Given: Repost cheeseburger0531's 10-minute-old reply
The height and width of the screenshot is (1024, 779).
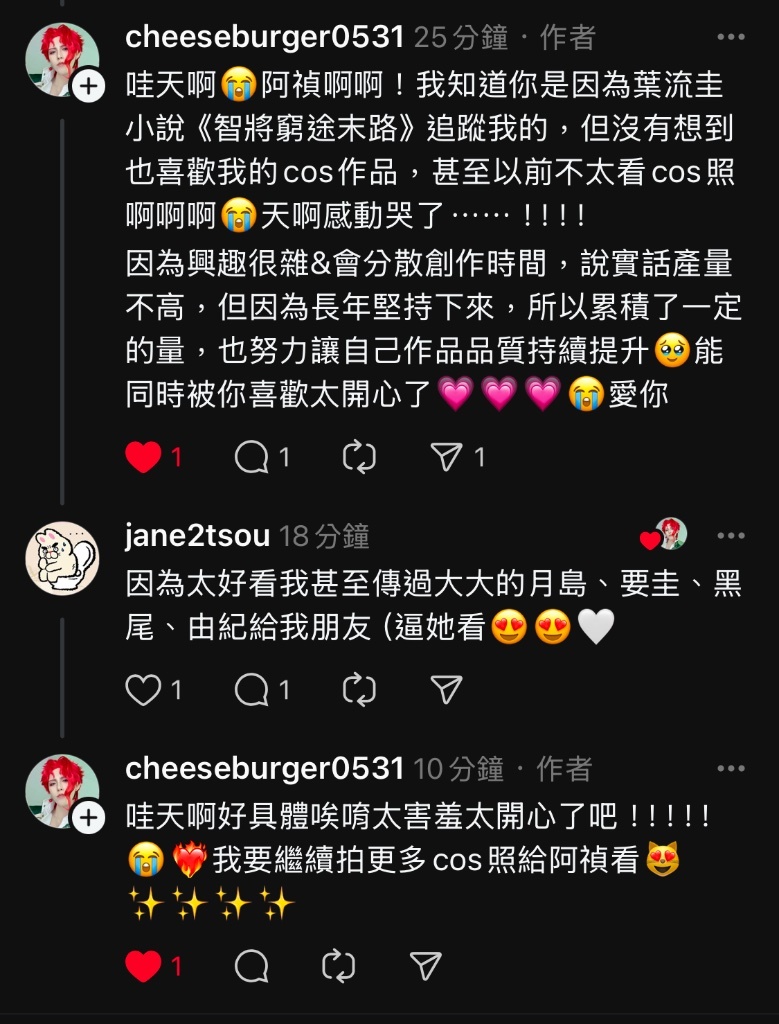Looking at the screenshot, I should [x=339, y=965].
